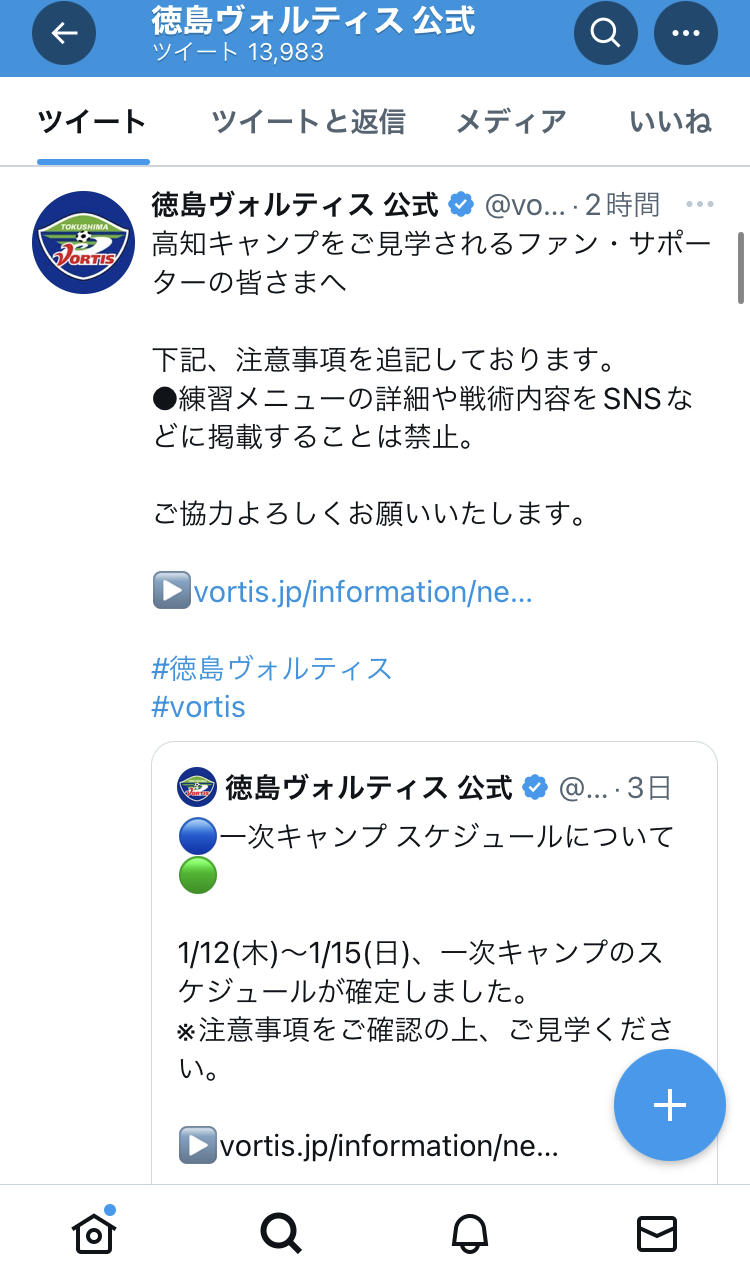The width and height of the screenshot is (750, 1283).
Task: Select the ツイート tab
Action: [x=93, y=122]
